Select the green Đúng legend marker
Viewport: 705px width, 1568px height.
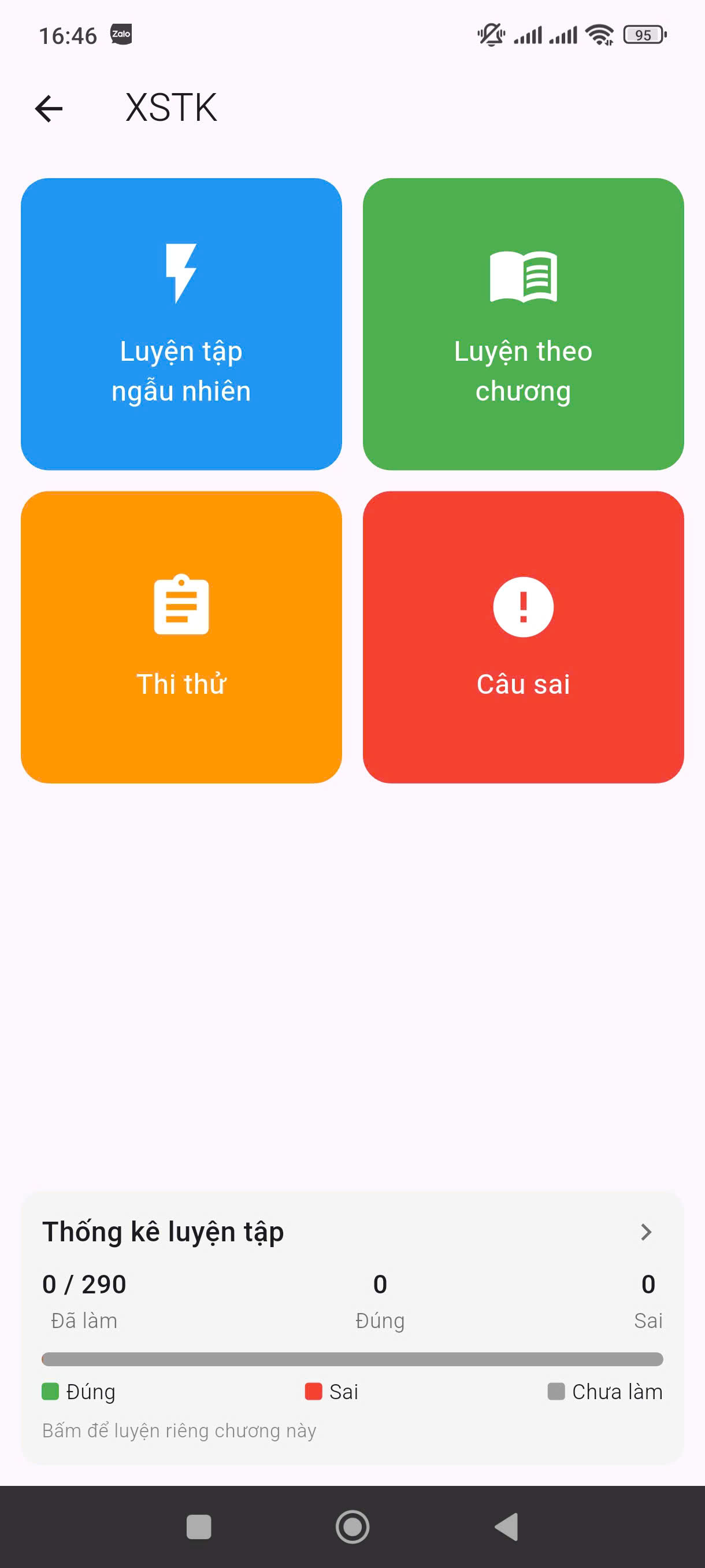coord(48,1391)
